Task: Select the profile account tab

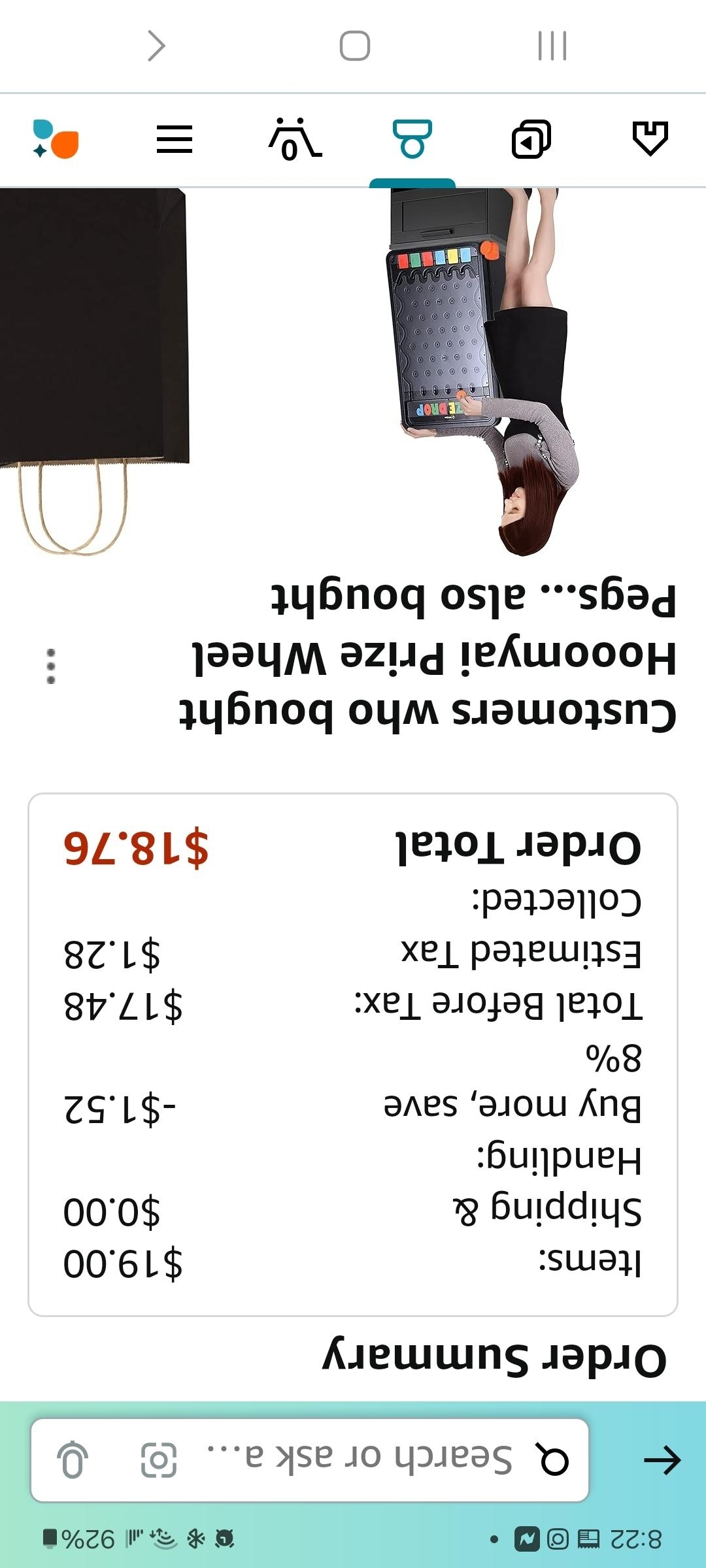Action: (x=412, y=139)
